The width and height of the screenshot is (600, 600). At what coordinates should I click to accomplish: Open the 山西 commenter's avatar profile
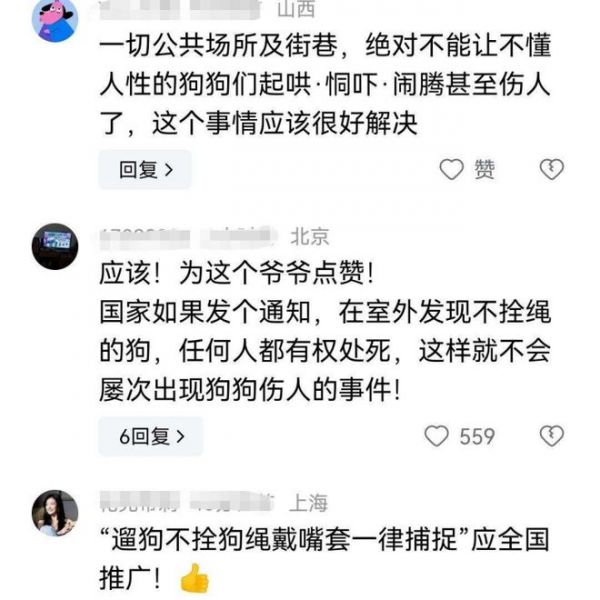pos(55,17)
